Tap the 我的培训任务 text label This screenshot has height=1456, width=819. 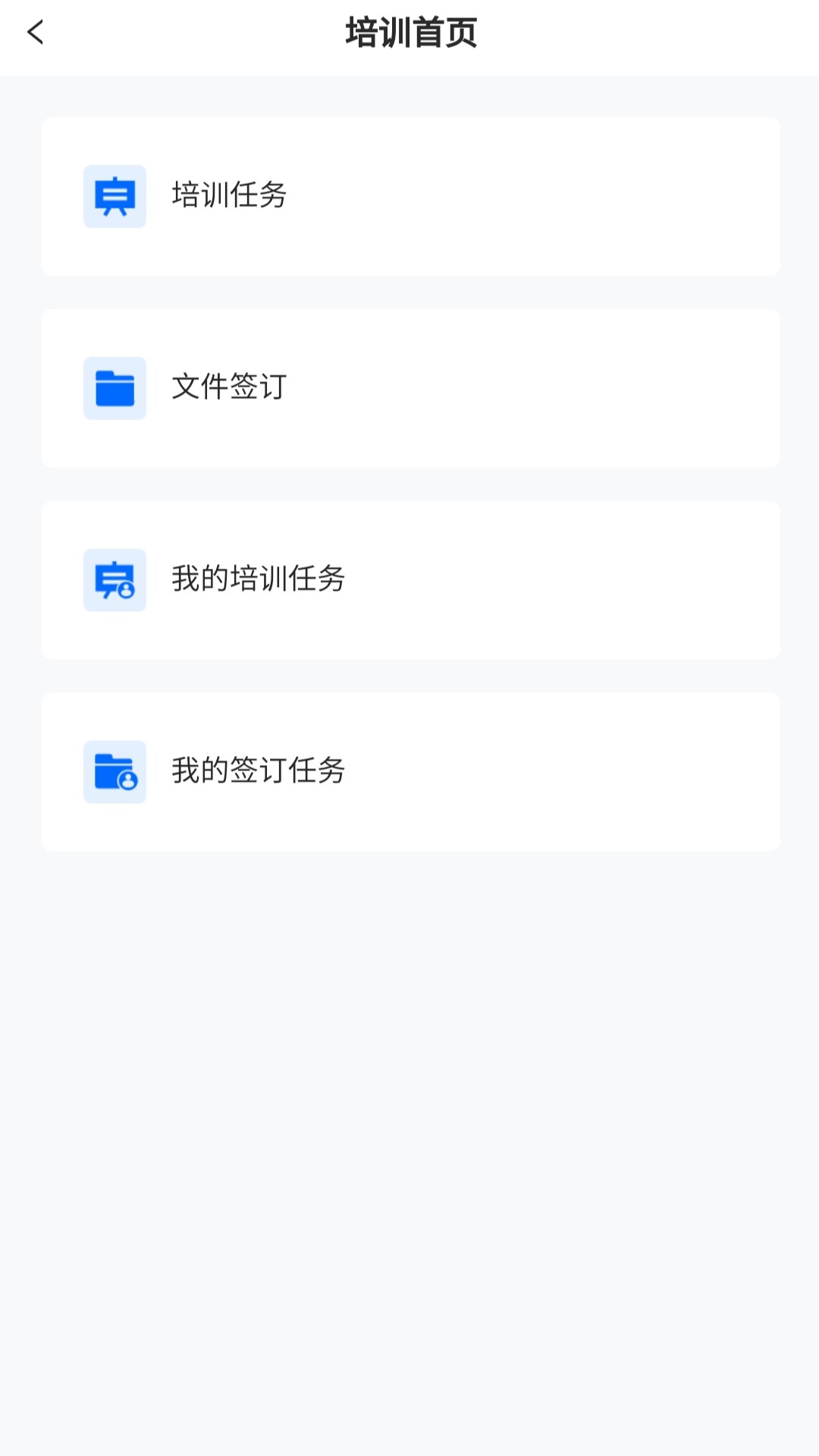pos(258,580)
